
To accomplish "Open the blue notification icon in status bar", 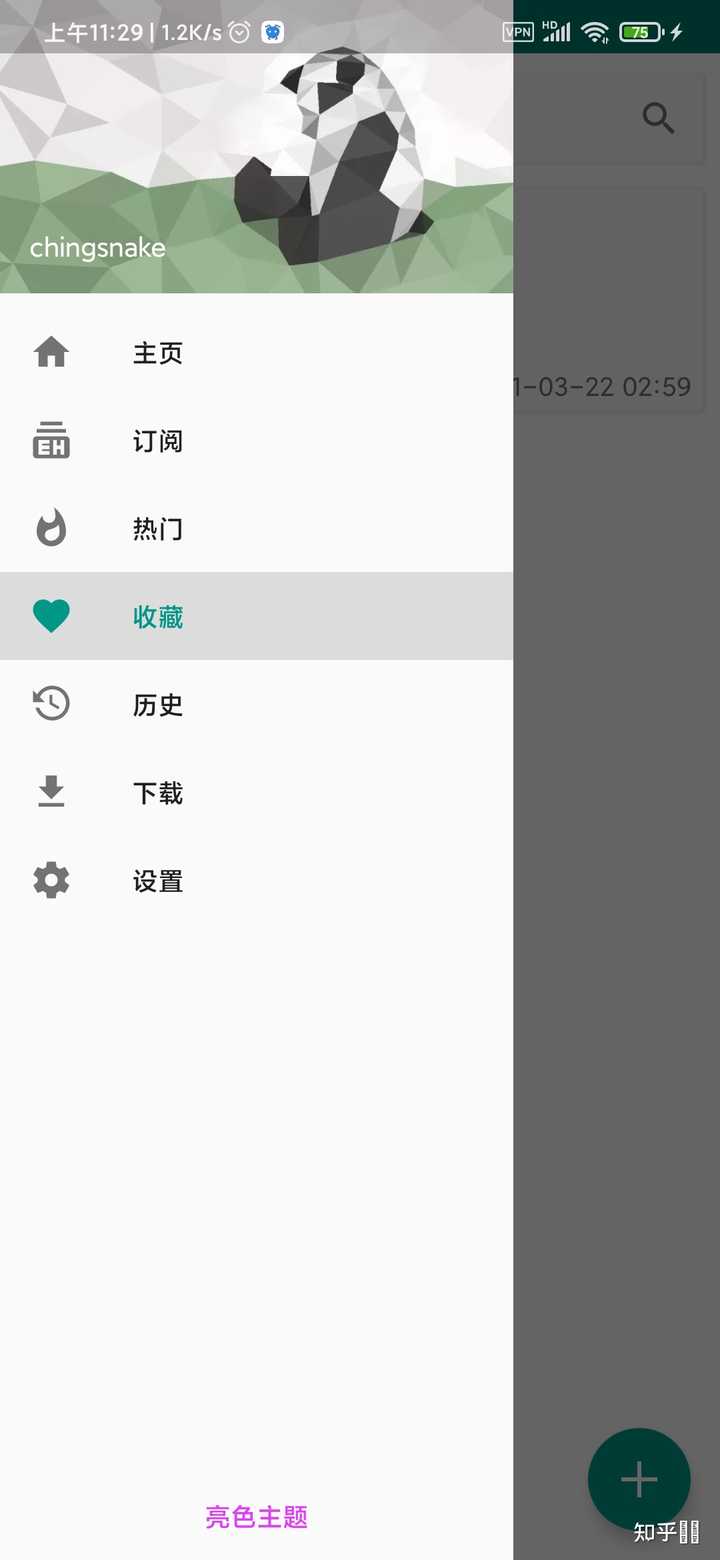I will [x=271, y=31].
